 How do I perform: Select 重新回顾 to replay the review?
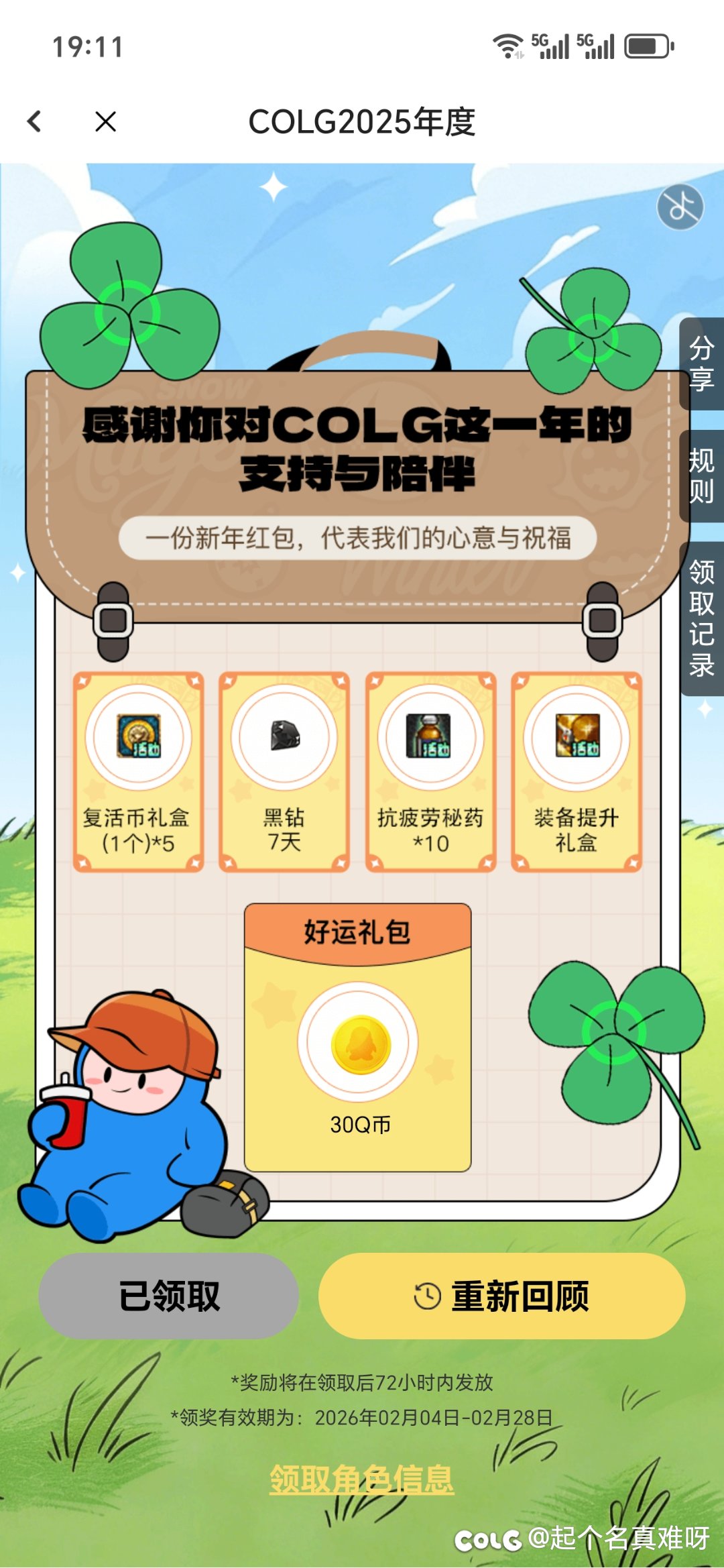pyautogui.click(x=501, y=1296)
